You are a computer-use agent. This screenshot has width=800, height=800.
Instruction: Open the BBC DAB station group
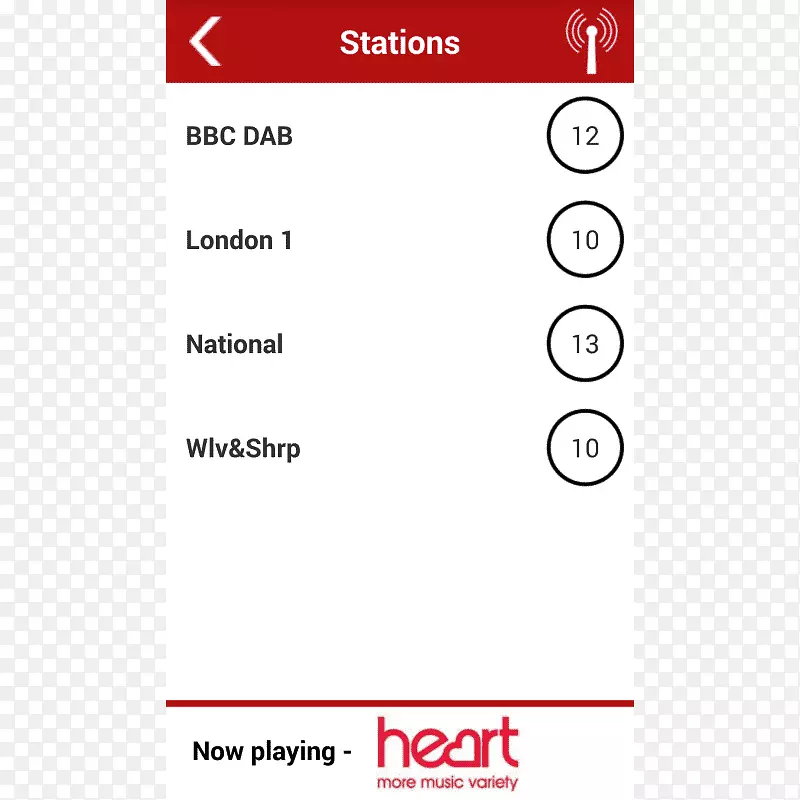[240, 136]
